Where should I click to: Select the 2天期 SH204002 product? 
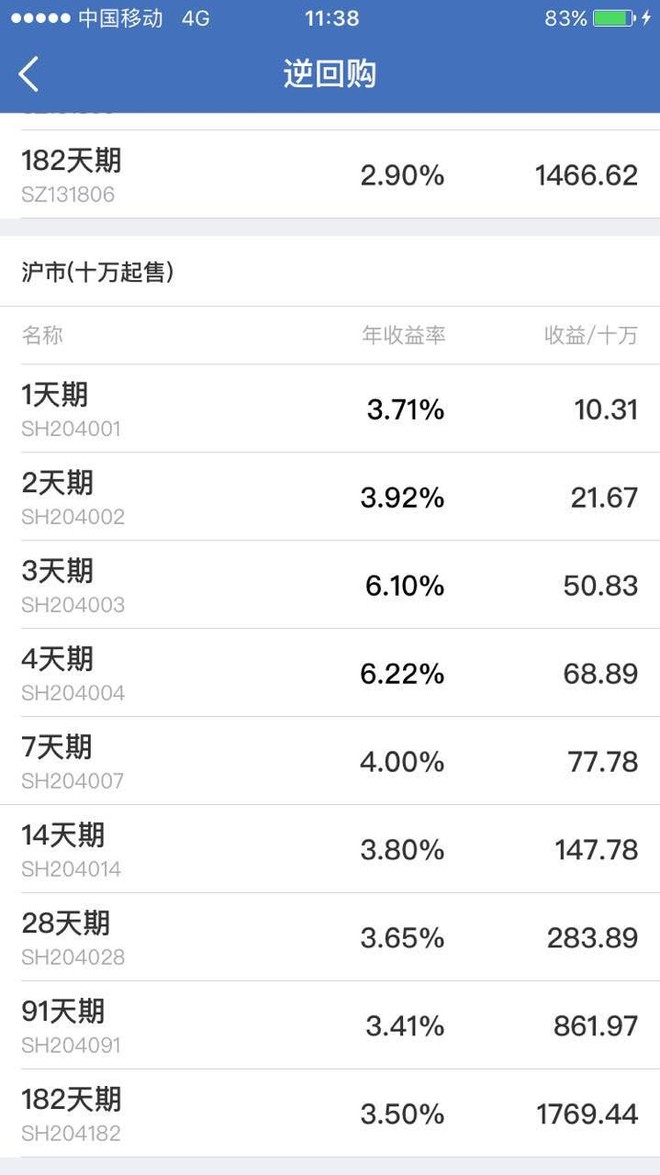330,497
